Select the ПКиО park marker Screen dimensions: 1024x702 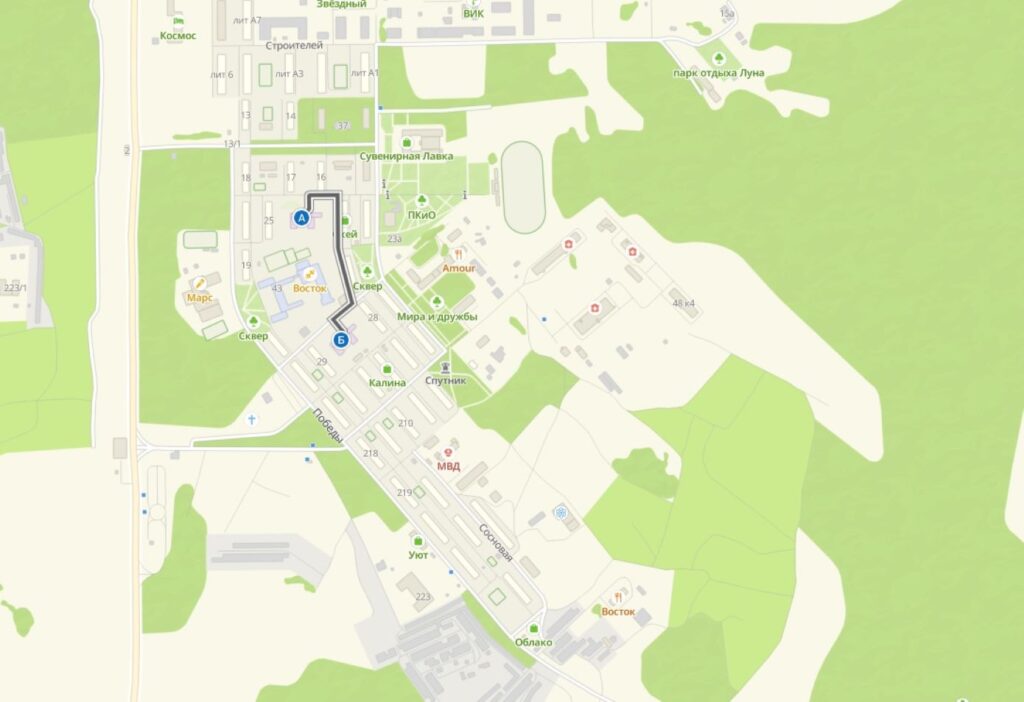pos(422,201)
